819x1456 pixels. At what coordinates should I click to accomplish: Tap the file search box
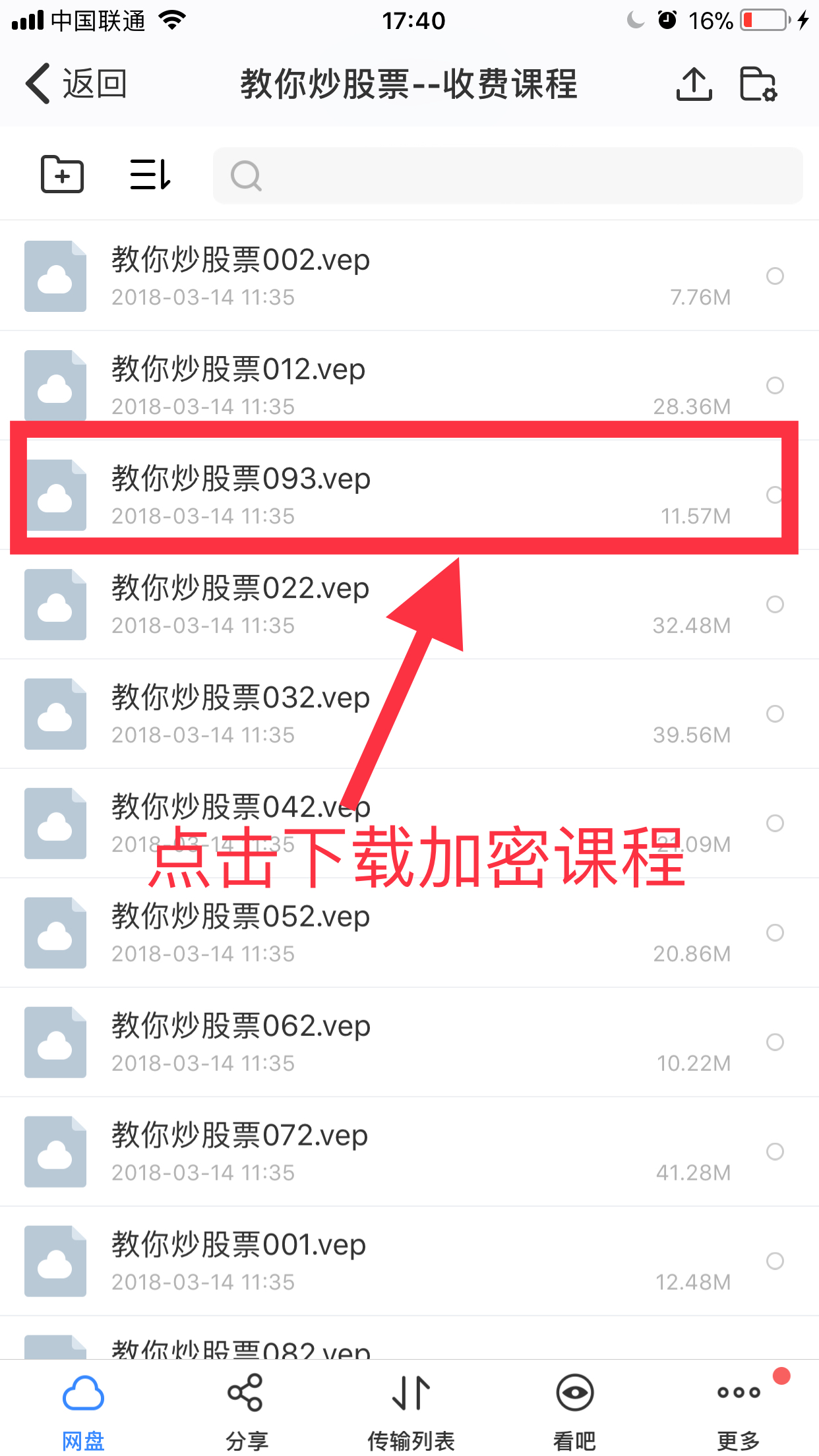coord(507,175)
